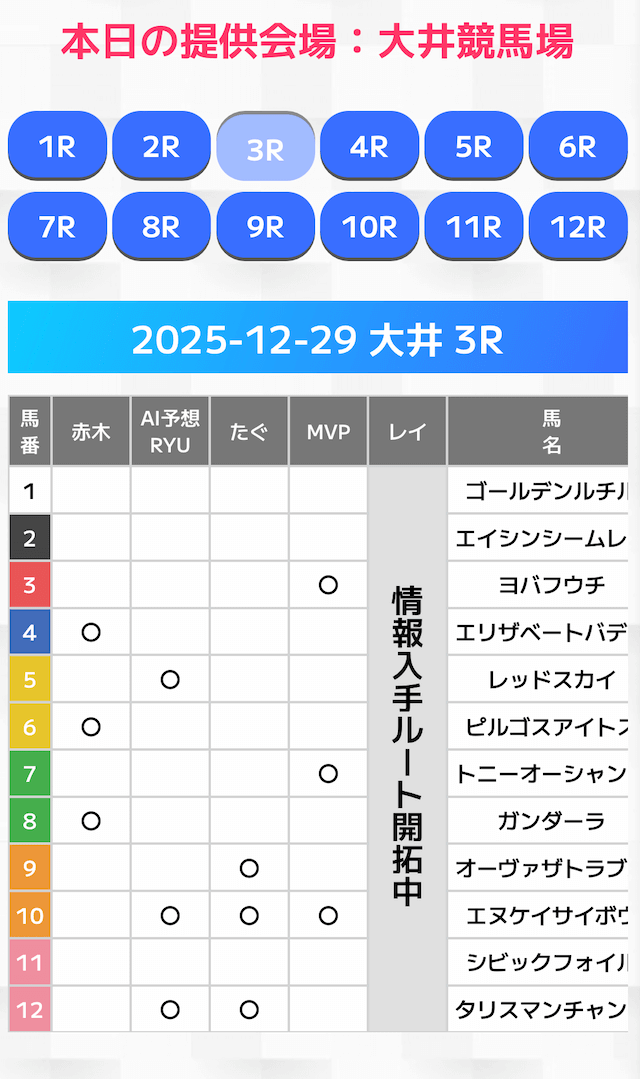Open the 9R race
This screenshot has height=1079, width=640.
click(x=265, y=226)
